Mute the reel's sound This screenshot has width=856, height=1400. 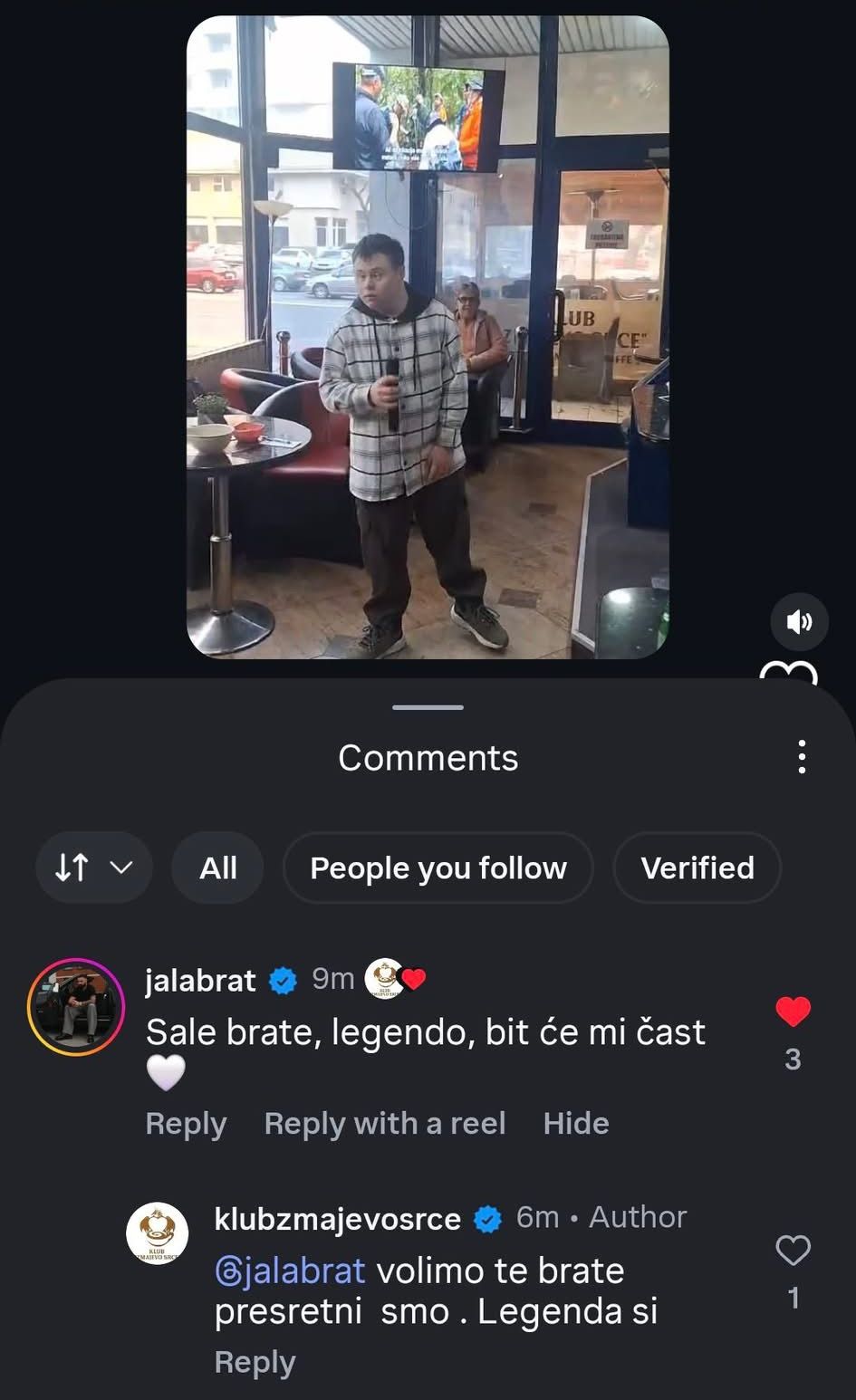pyautogui.click(x=799, y=622)
